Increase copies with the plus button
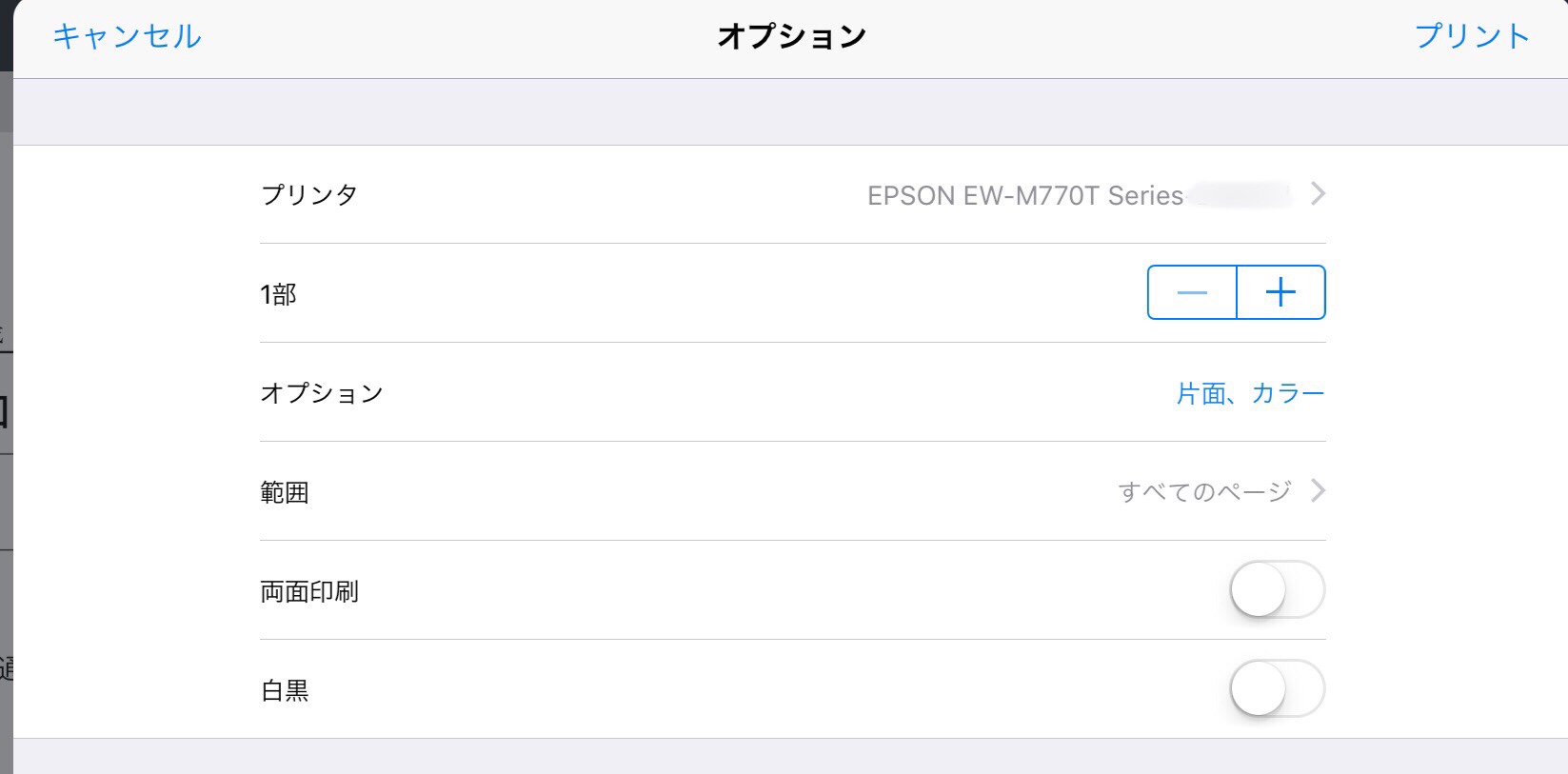This screenshot has width=1568, height=774. pyautogui.click(x=1280, y=292)
